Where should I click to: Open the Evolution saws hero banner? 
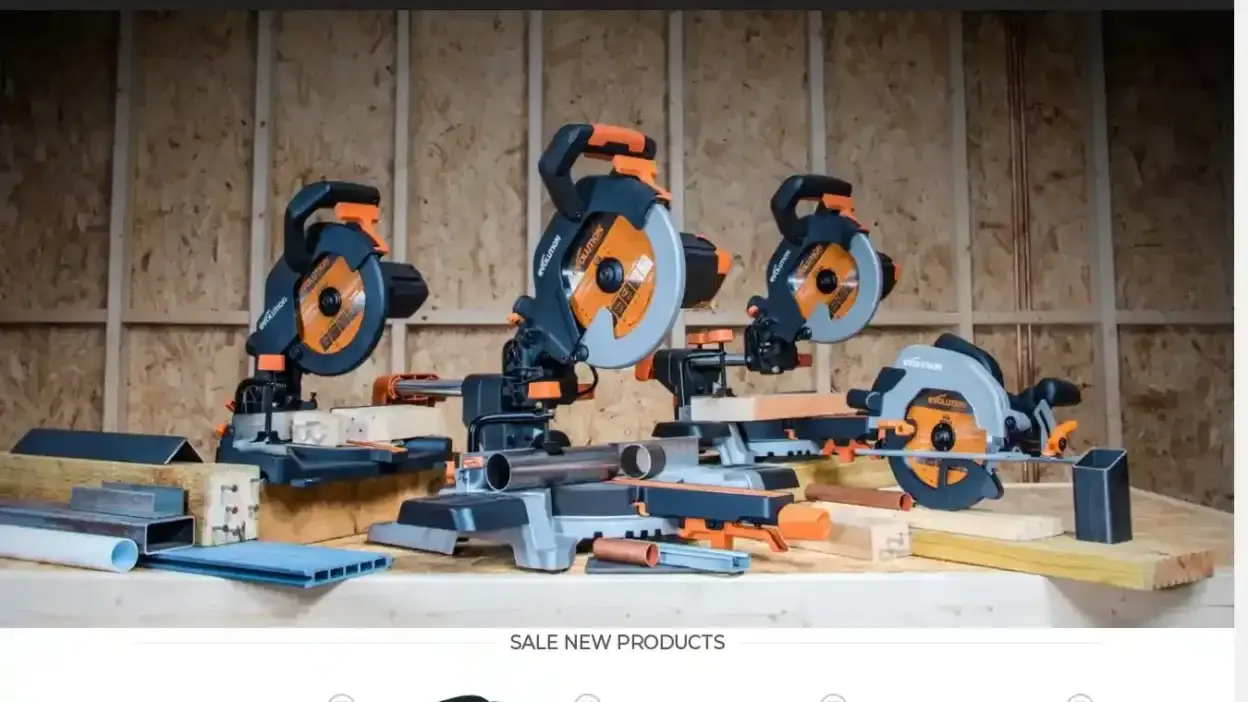[616, 320]
